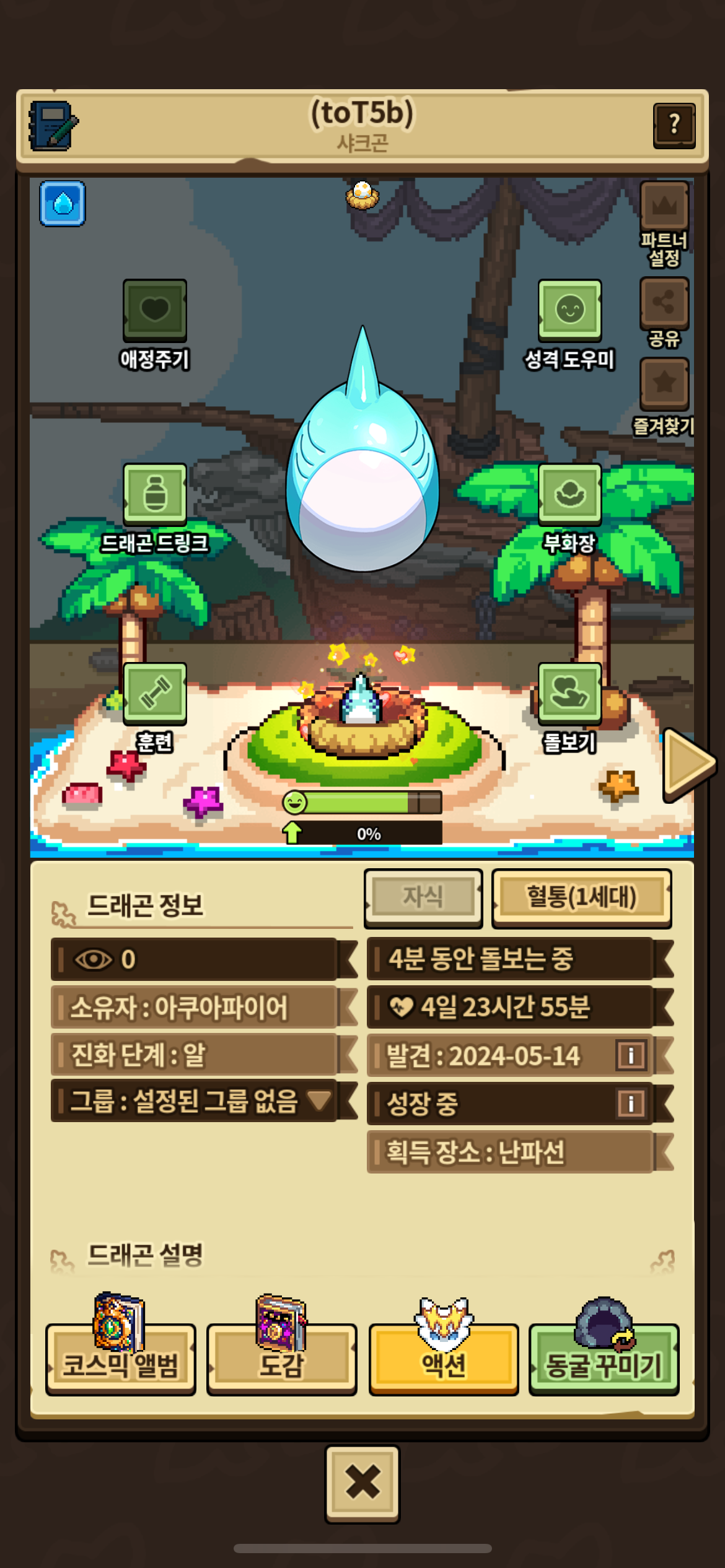Open the 부화장 hatchery
Screen dimensions: 725x1568
(569, 494)
